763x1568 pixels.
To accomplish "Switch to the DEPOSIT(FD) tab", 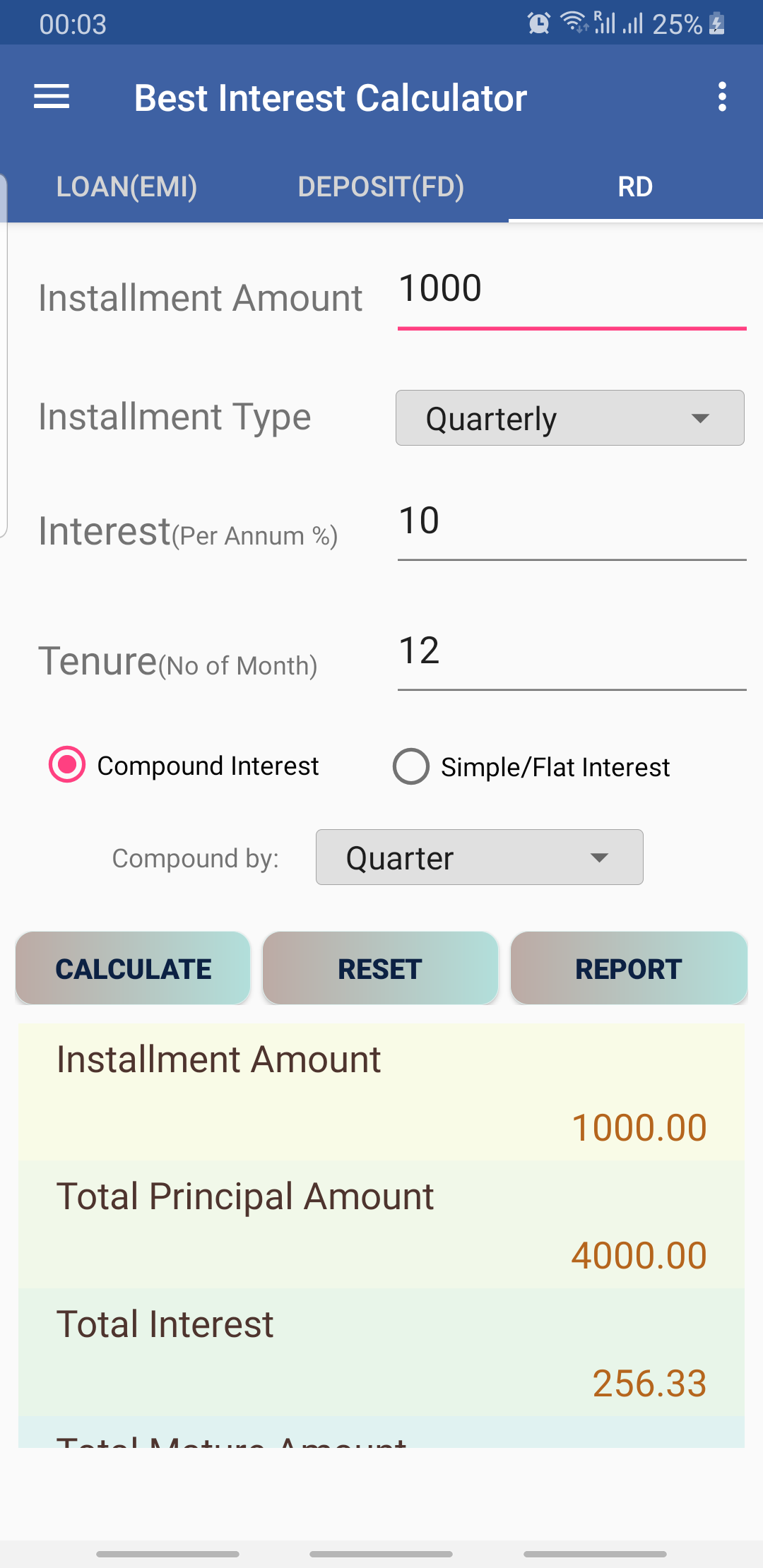I will [x=381, y=186].
